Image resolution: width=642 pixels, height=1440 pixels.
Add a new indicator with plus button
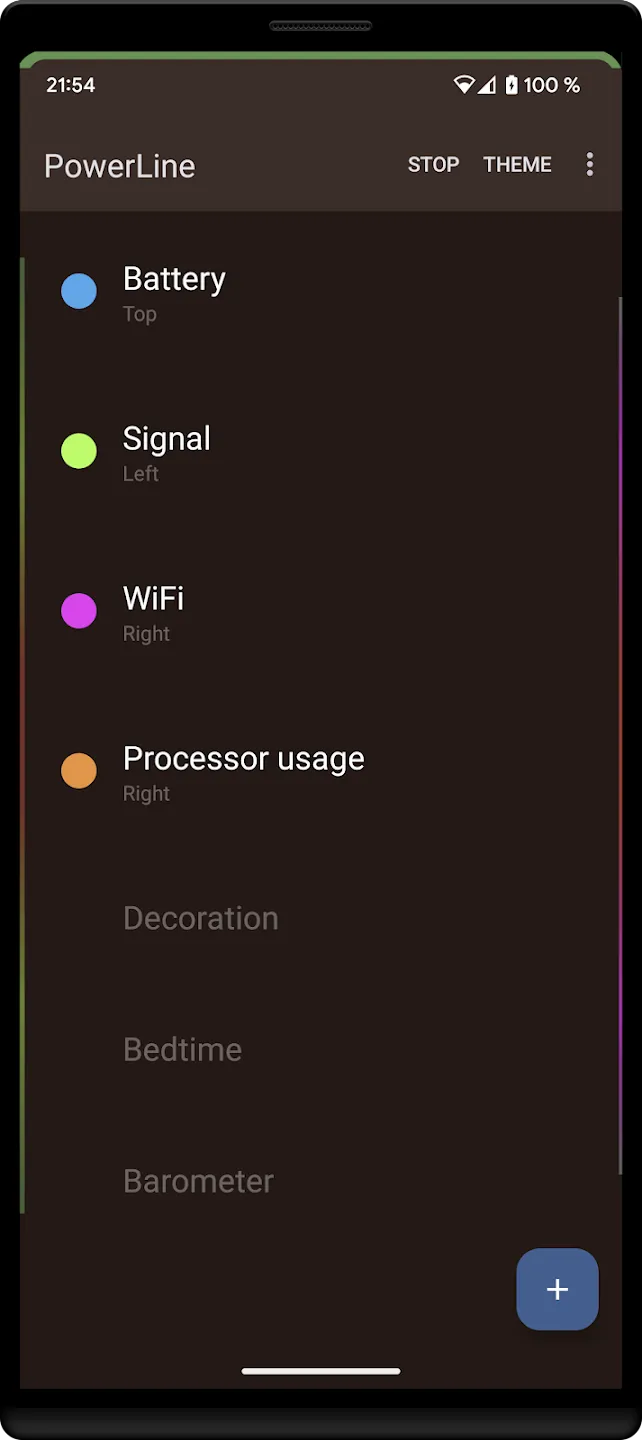click(x=558, y=1289)
